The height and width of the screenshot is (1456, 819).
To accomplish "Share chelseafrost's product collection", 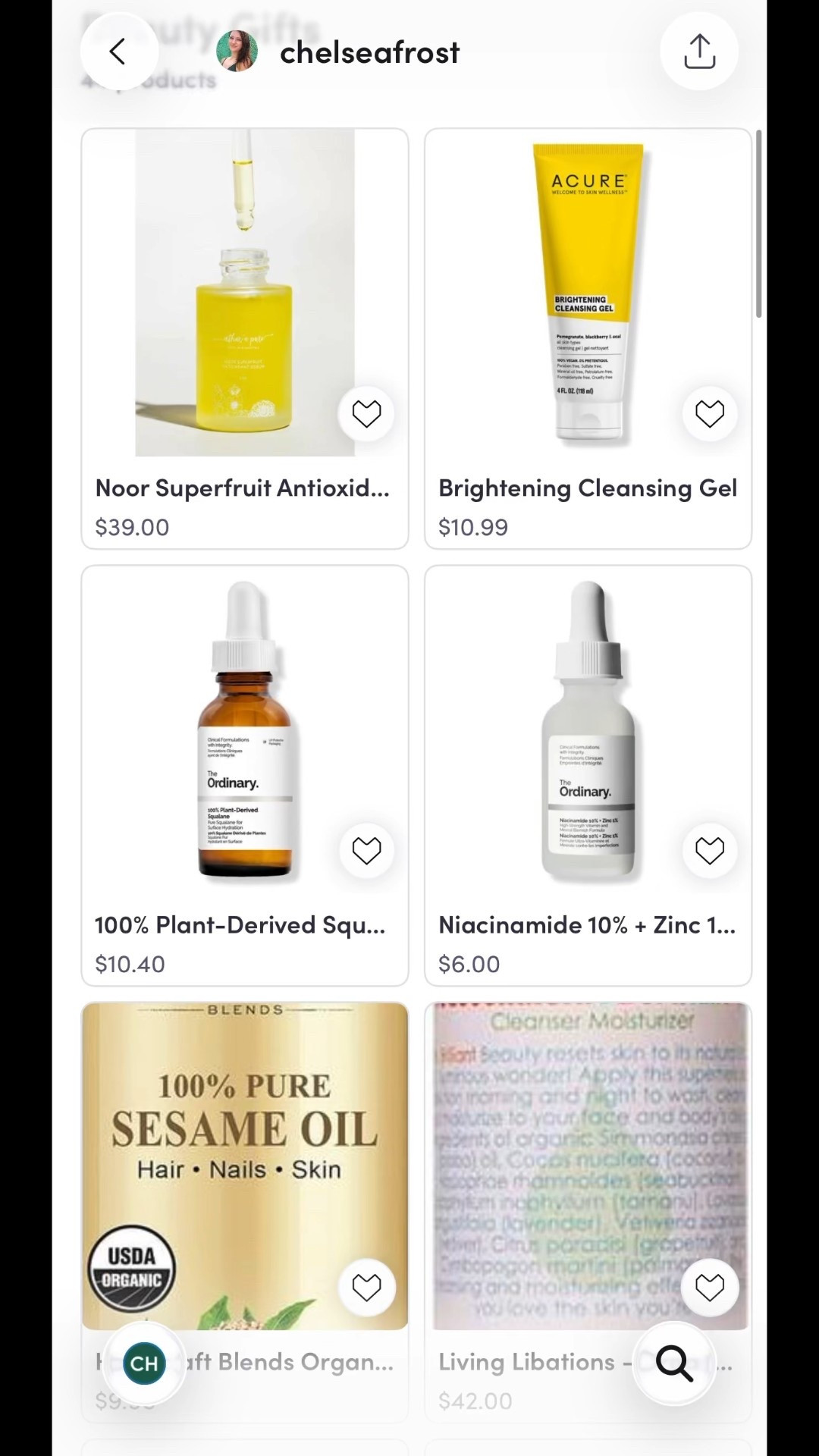I will (699, 52).
